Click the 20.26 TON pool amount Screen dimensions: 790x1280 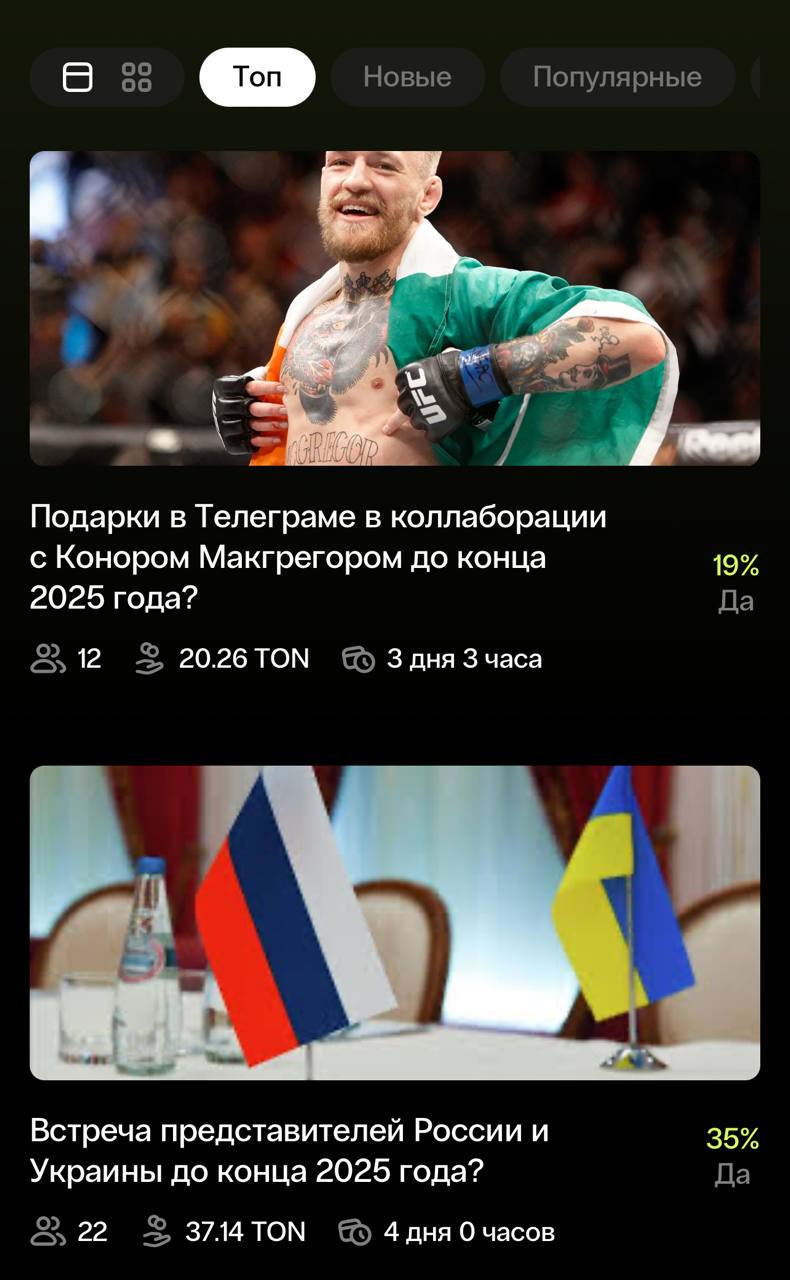coord(243,658)
